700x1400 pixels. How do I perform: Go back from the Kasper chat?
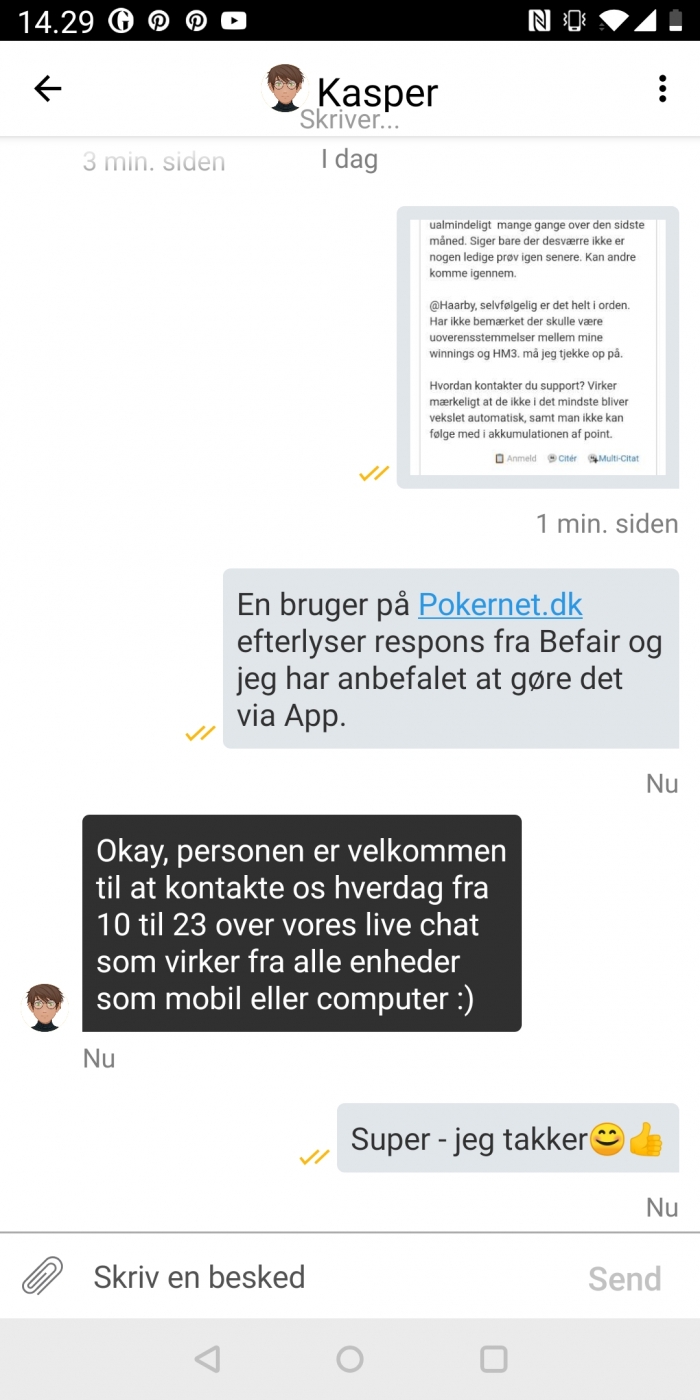click(48, 89)
